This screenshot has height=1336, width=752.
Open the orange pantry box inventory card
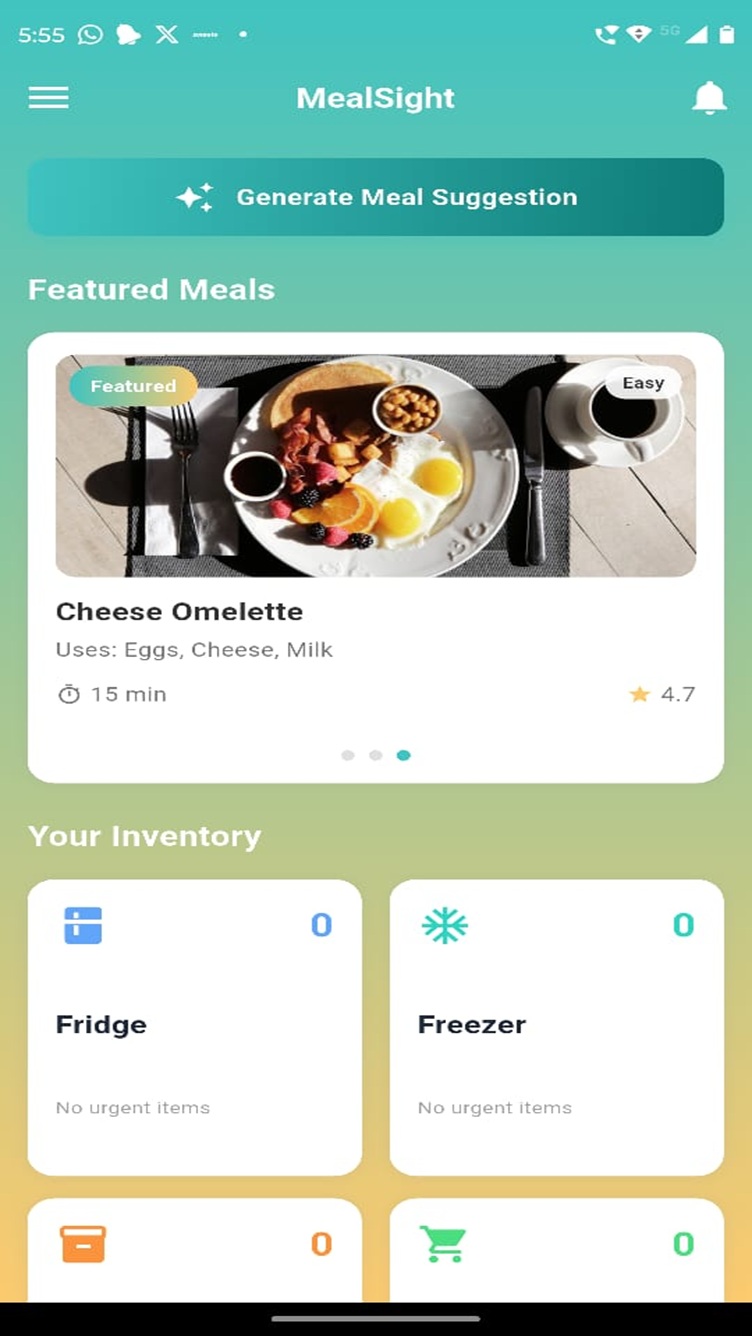[194, 1250]
